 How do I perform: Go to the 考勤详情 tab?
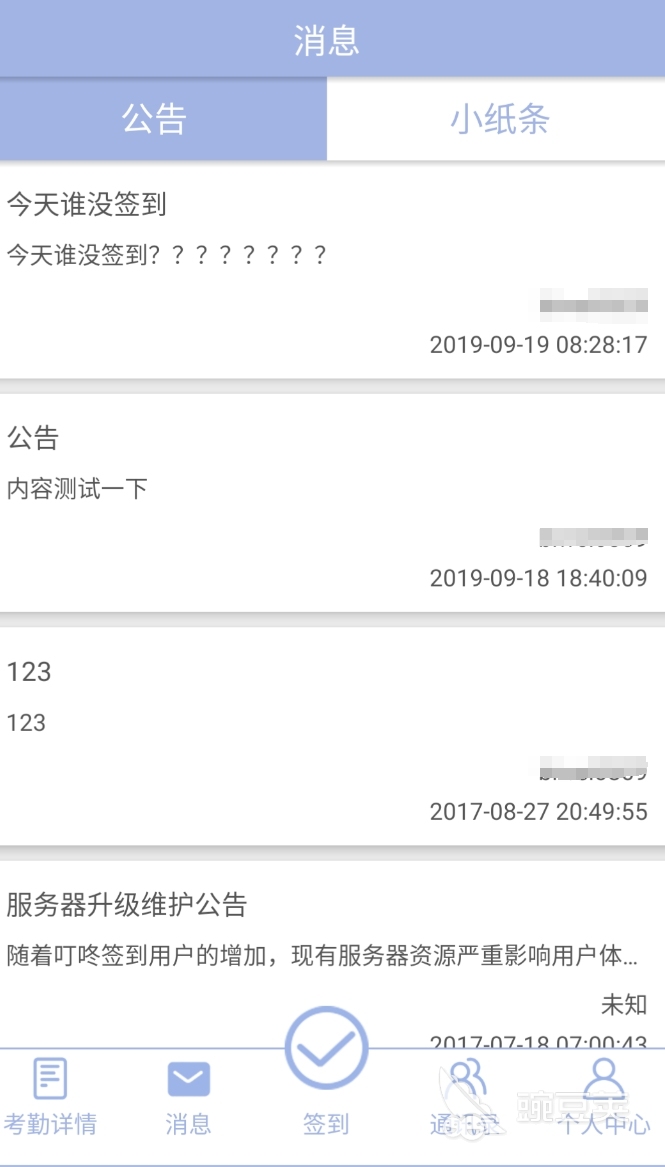pos(50,1097)
